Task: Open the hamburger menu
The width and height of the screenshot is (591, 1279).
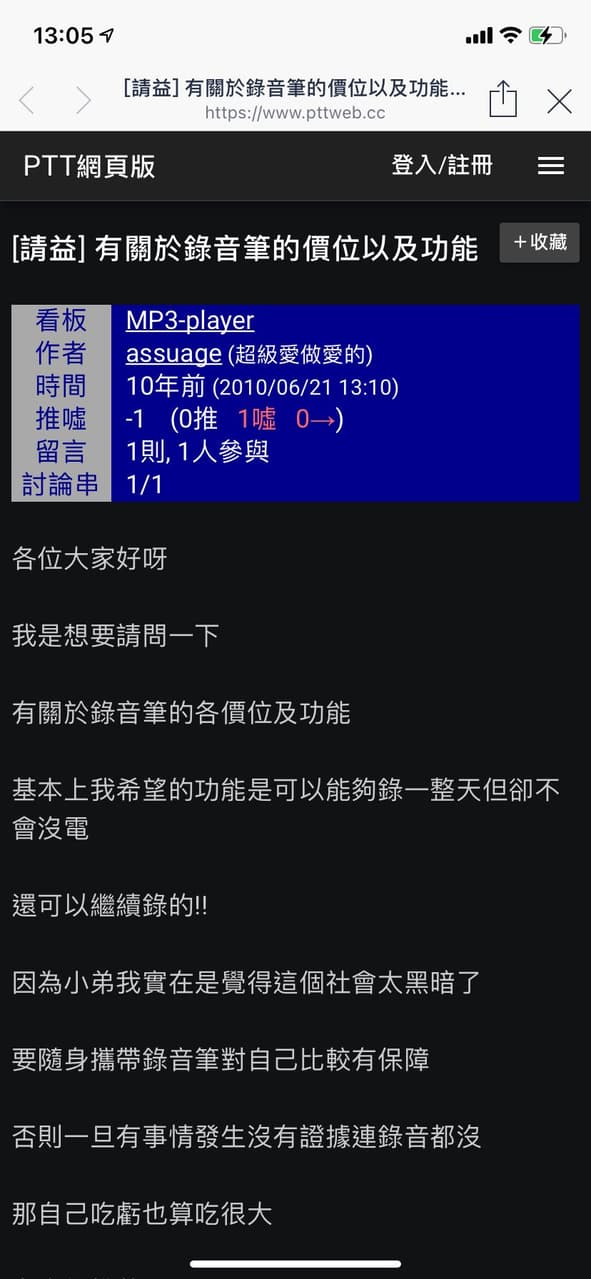Action: 551,166
